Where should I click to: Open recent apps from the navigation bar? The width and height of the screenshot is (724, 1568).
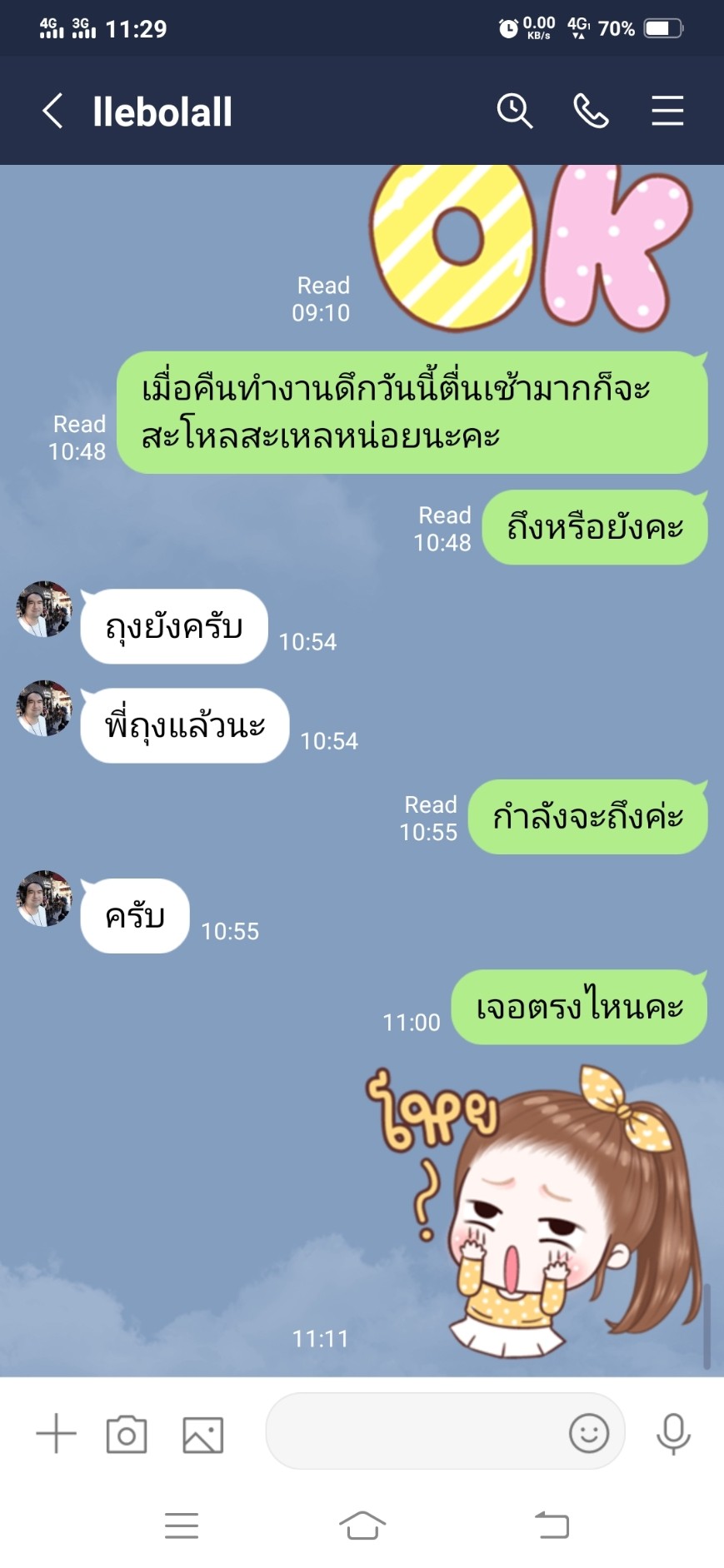pyautogui.click(x=182, y=1526)
